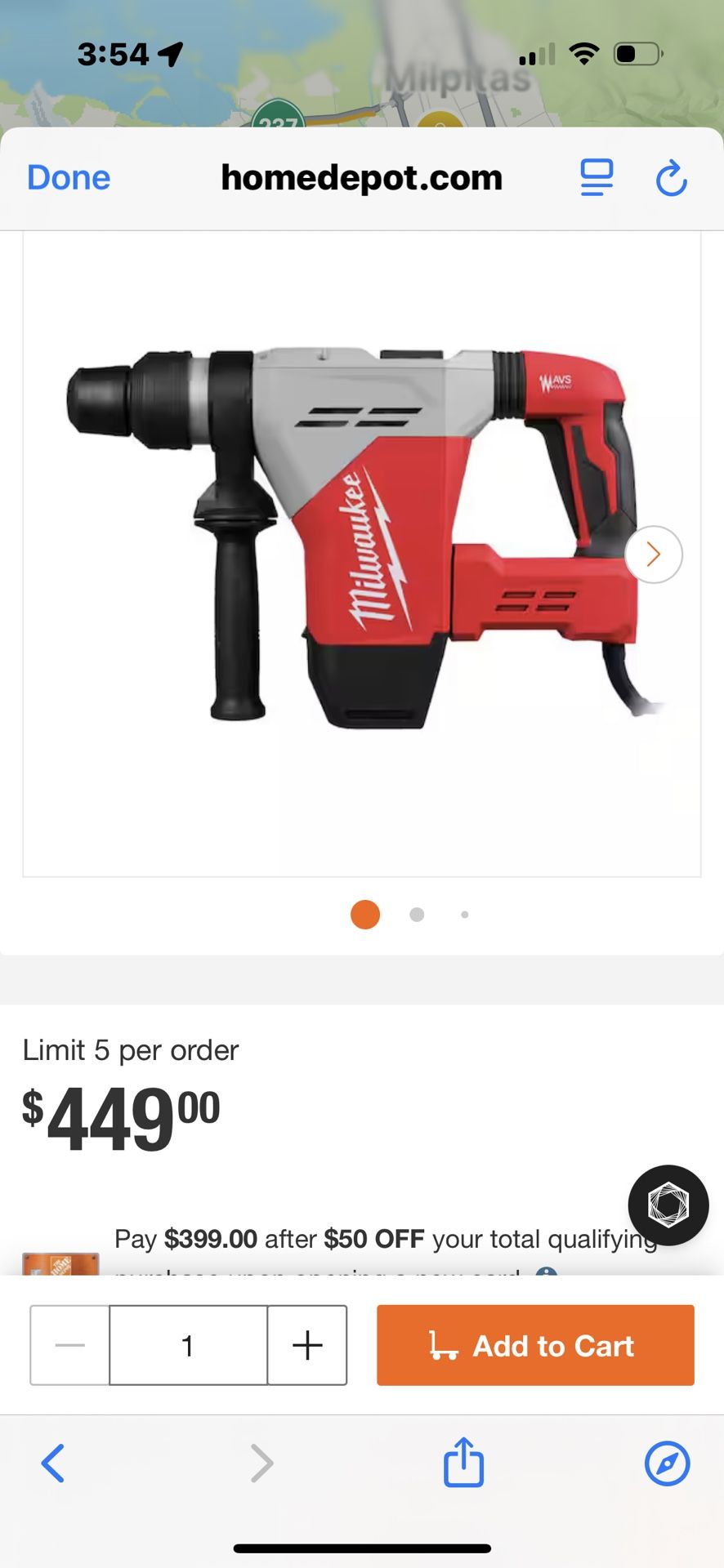Decrease quantity with the minus button
Screen dimensions: 724x1568
pos(70,1345)
